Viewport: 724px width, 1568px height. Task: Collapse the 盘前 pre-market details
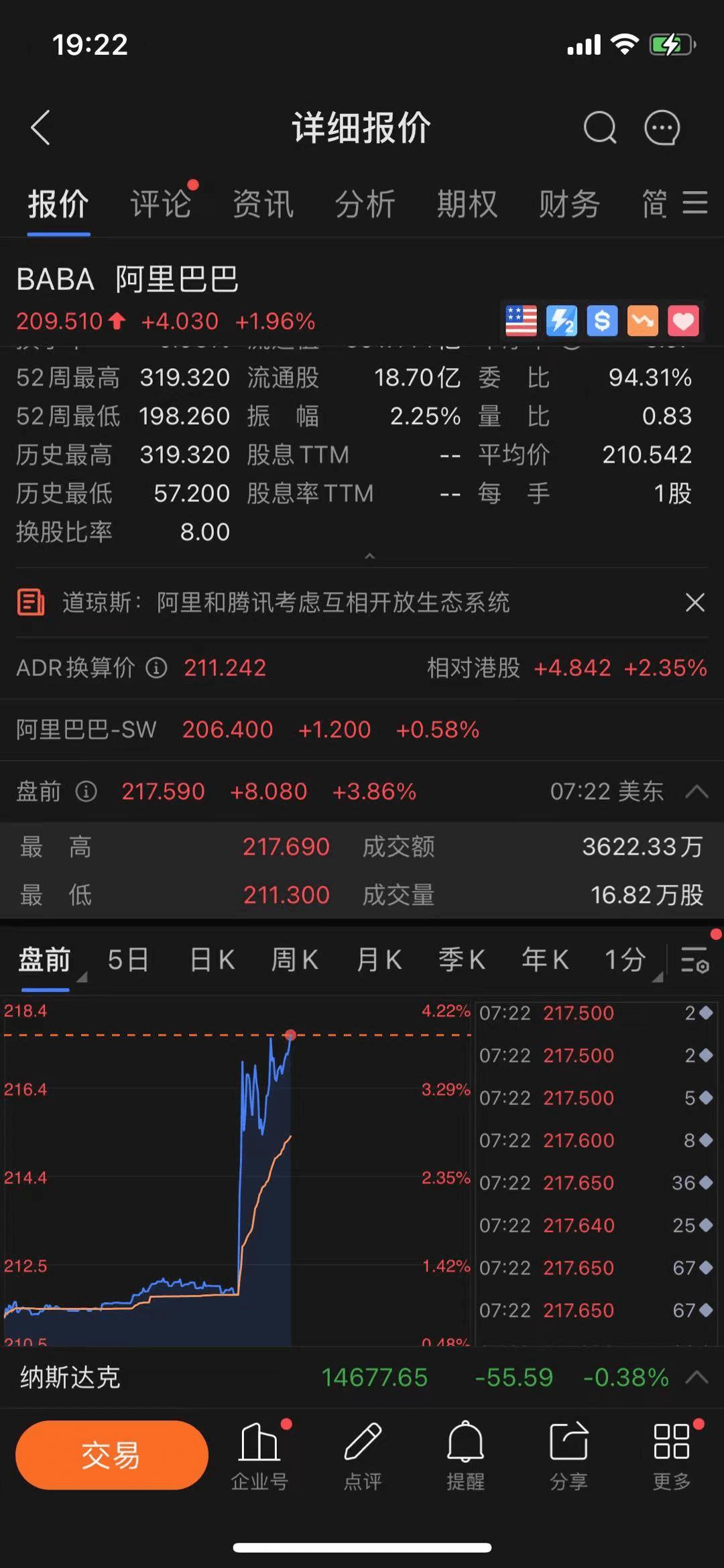697,792
